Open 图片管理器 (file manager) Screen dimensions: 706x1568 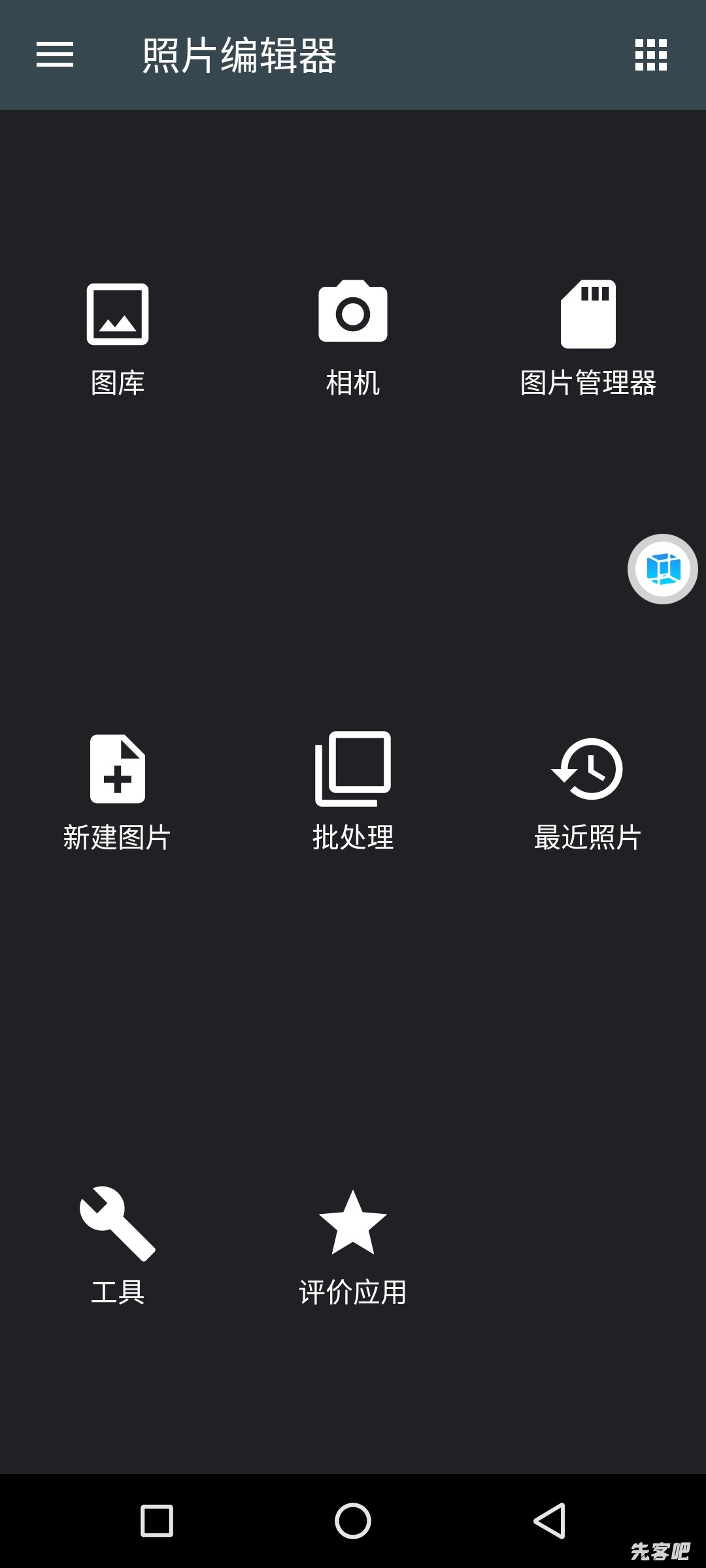(x=588, y=338)
